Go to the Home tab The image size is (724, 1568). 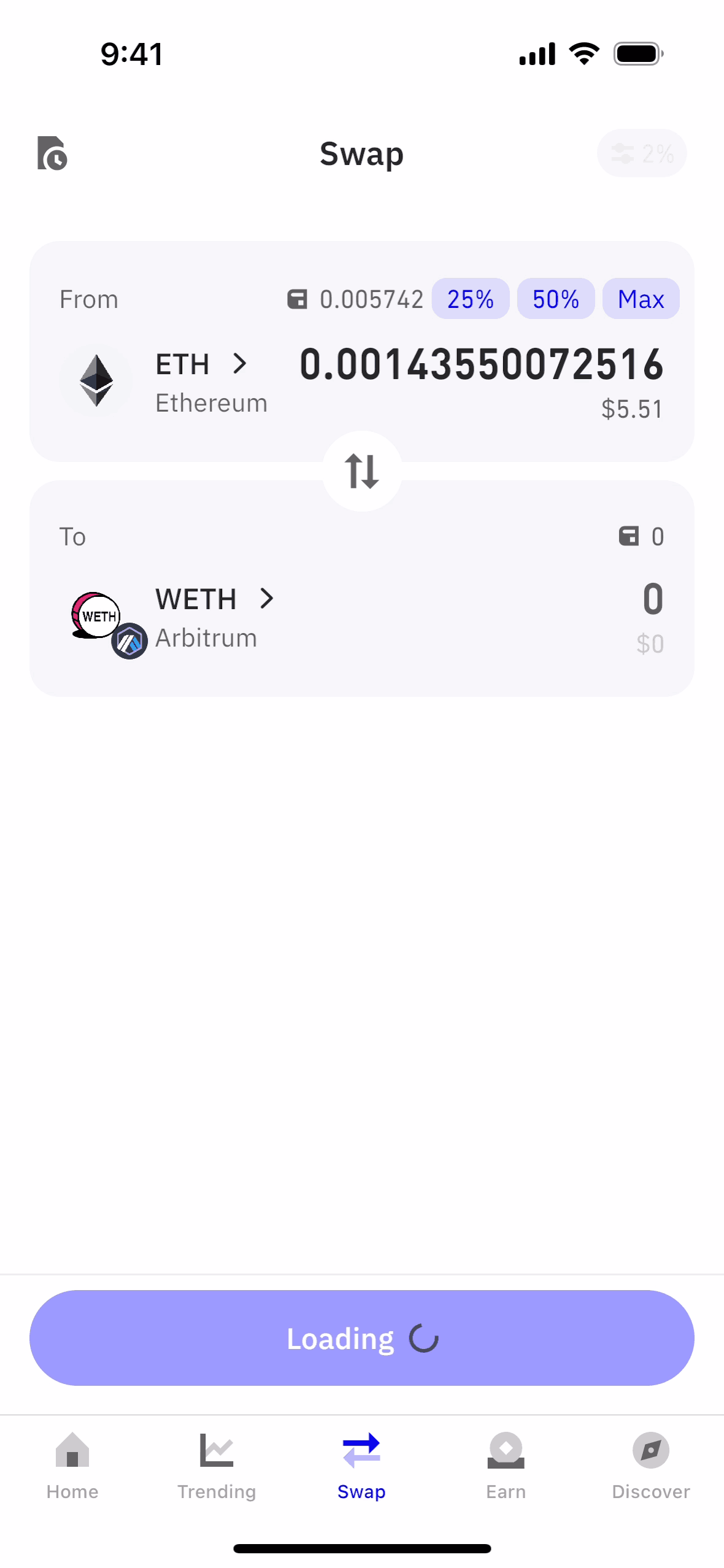click(x=72, y=1465)
